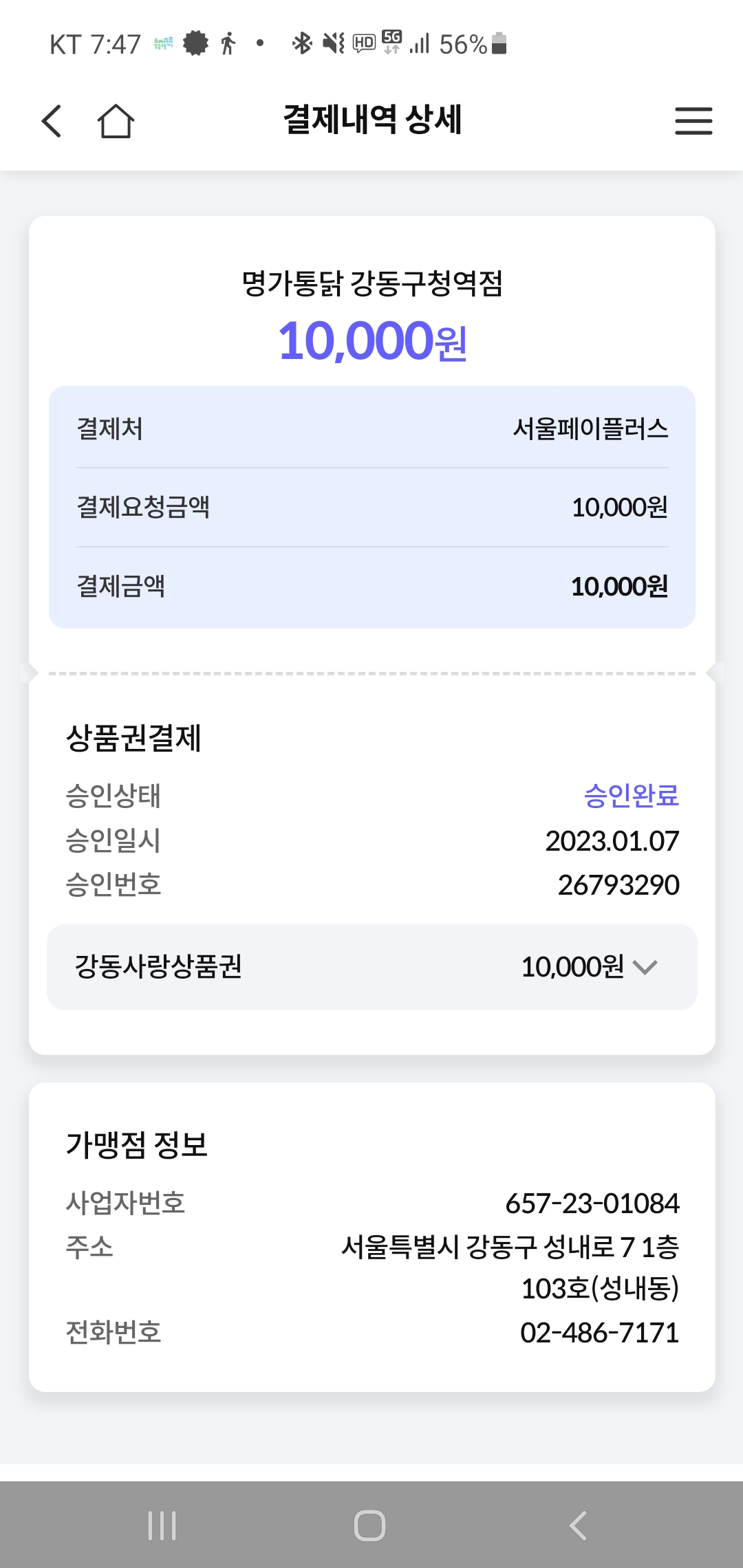The height and width of the screenshot is (1568, 743).
Task: Go back from payment details
Action: point(52,121)
